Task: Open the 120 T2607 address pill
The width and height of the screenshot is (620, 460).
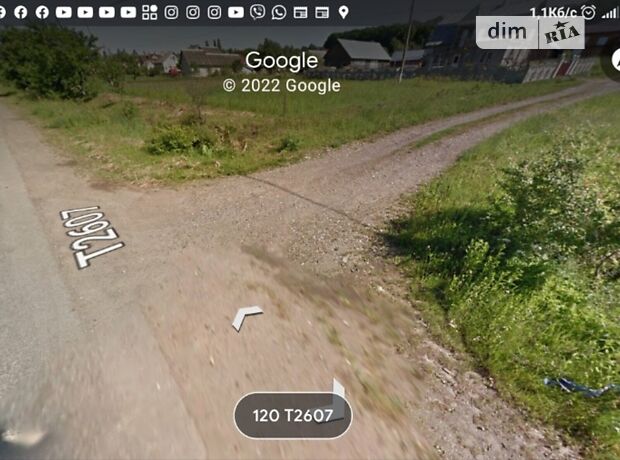Action: tap(292, 416)
